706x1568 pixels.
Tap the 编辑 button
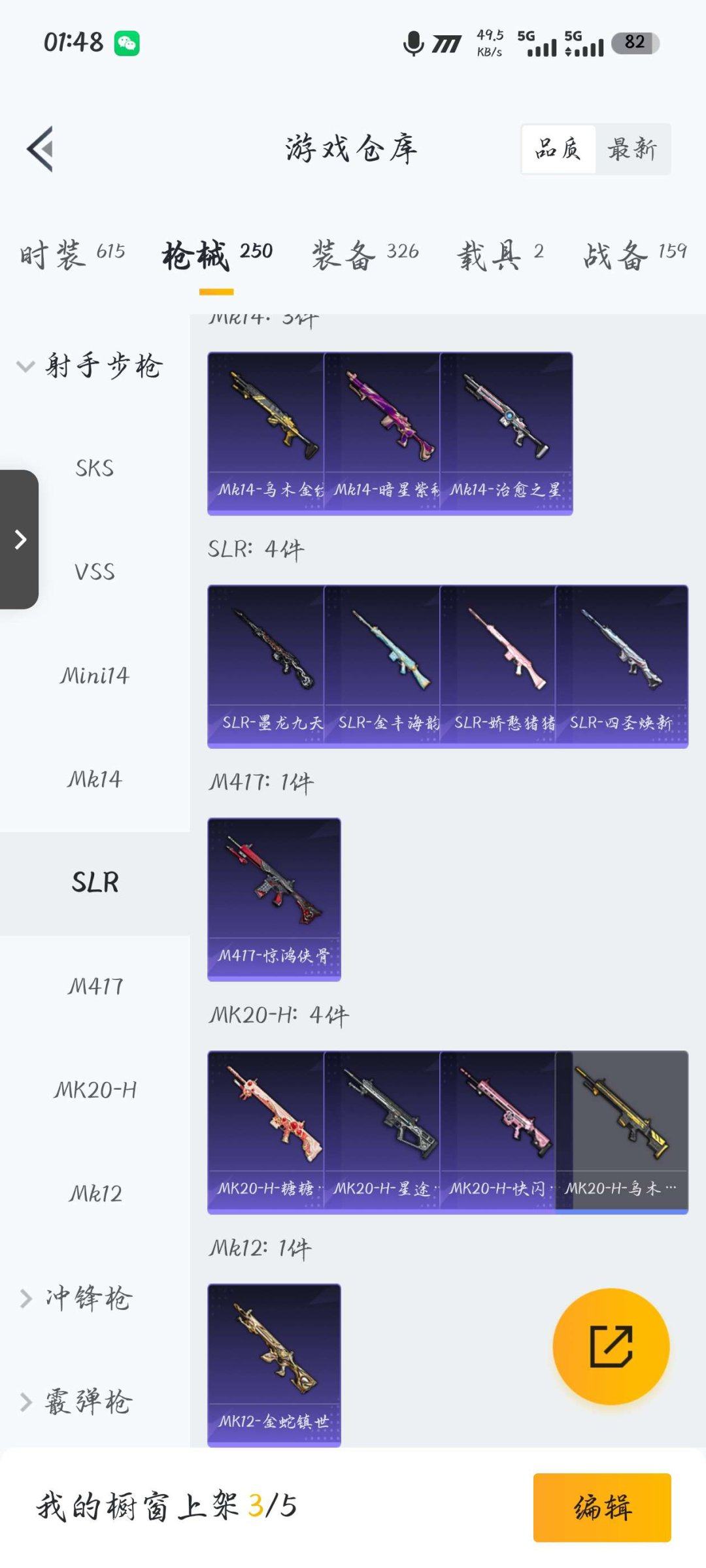pos(602,1507)
